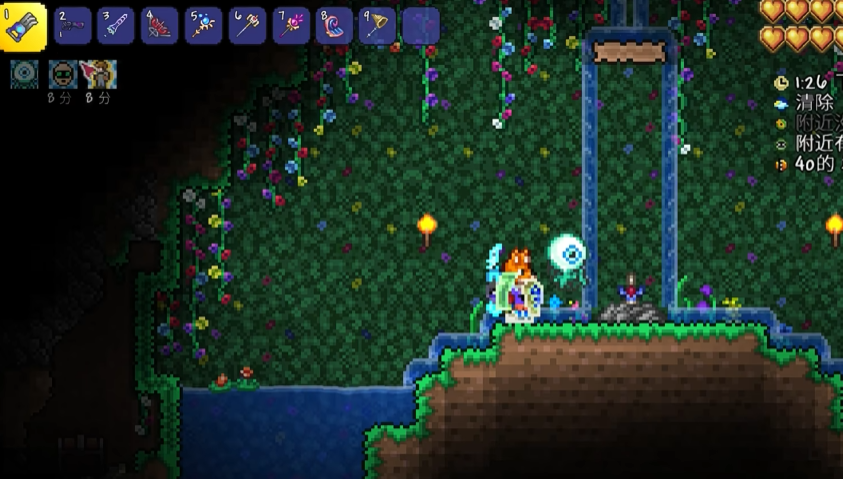Equip the pink gem staff in slot 7

tap(291, 26)
